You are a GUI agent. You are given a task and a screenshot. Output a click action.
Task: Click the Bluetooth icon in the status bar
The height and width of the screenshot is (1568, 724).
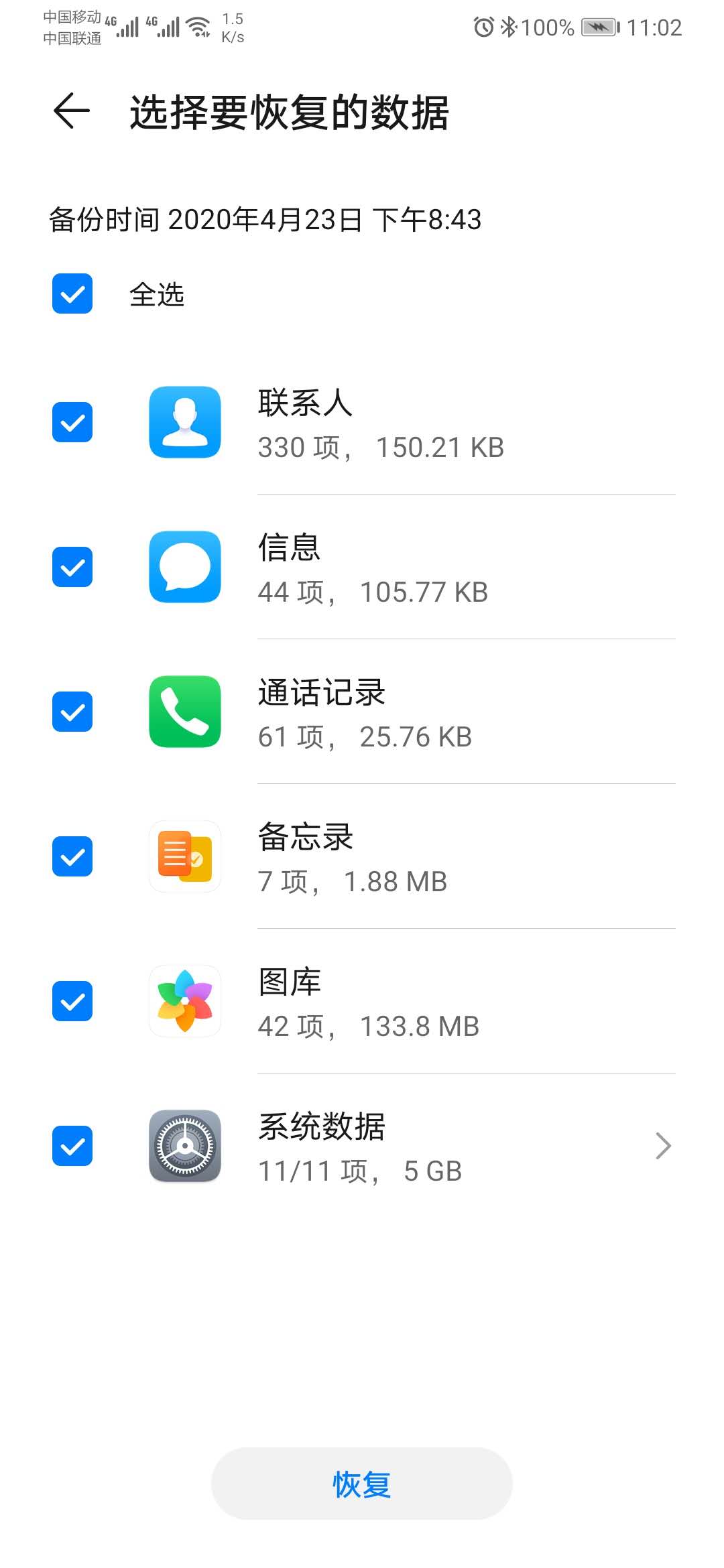(x=507, y=27)
